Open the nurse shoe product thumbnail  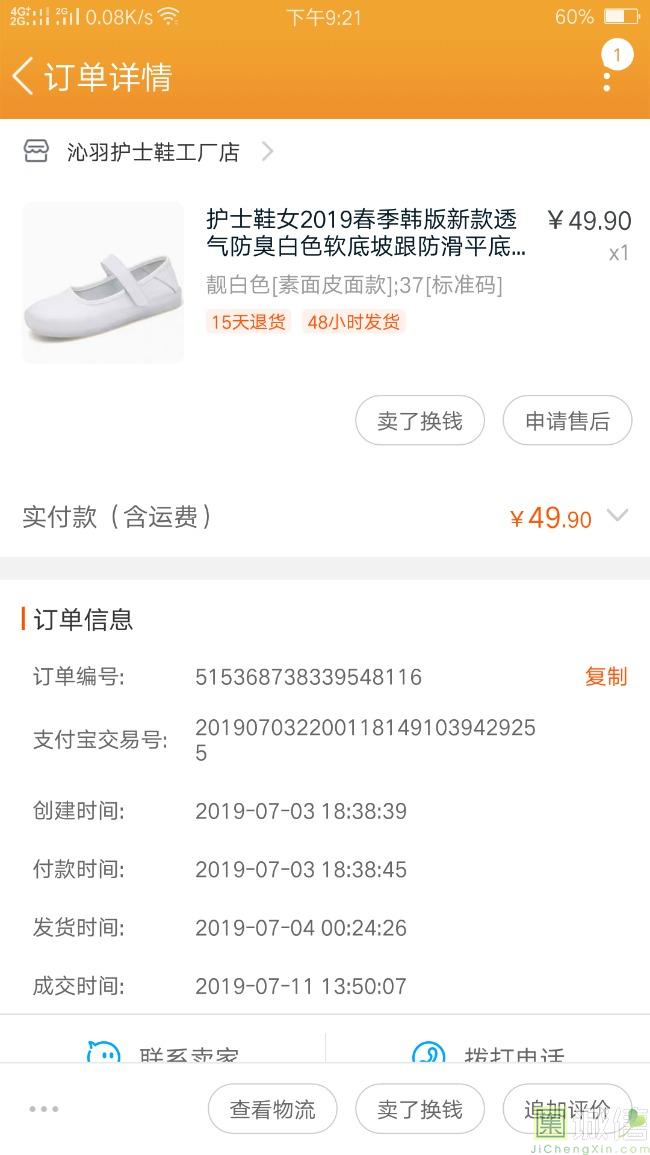(x=103, y=283)
